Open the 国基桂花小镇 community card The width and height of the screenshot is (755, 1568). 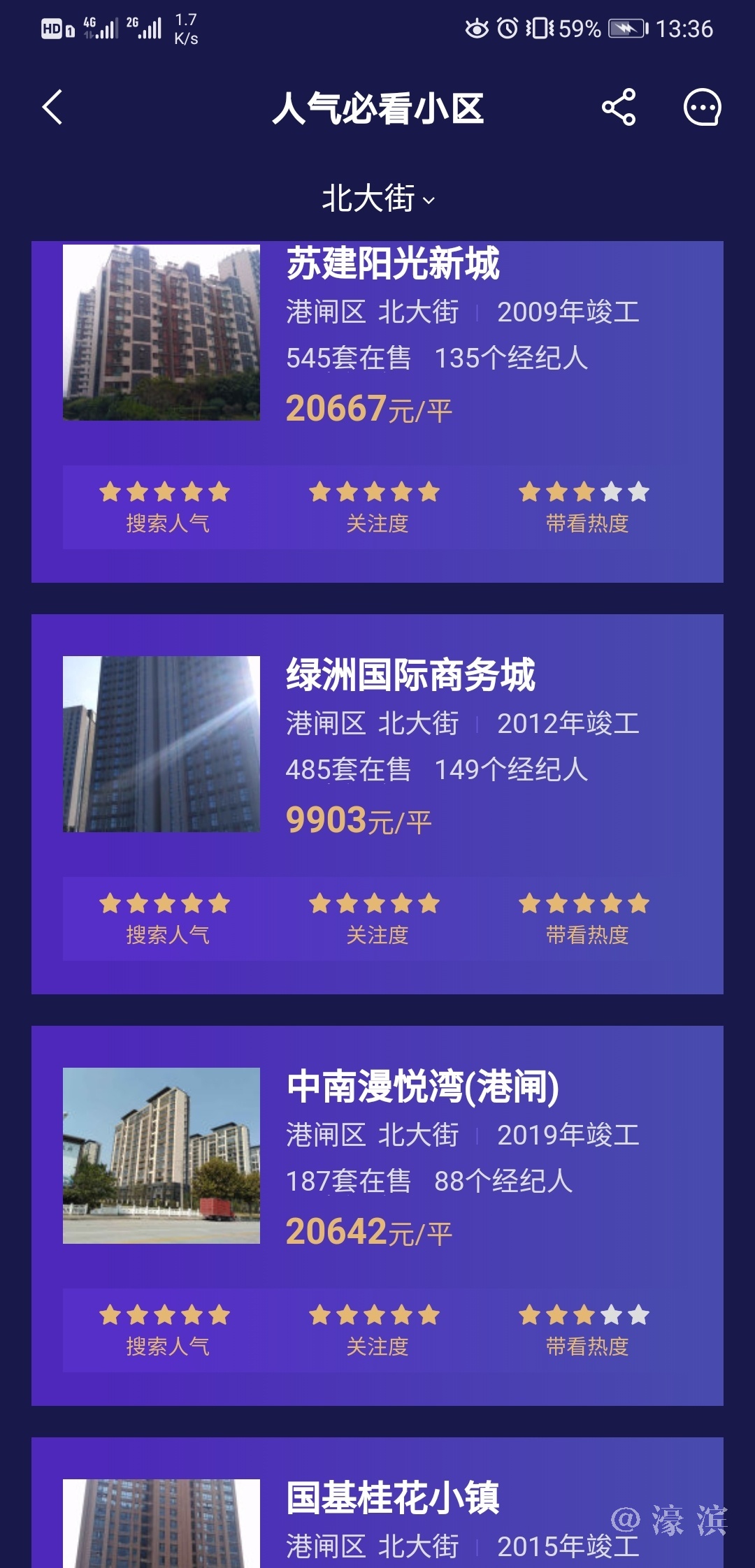[x=392, y=1498]
